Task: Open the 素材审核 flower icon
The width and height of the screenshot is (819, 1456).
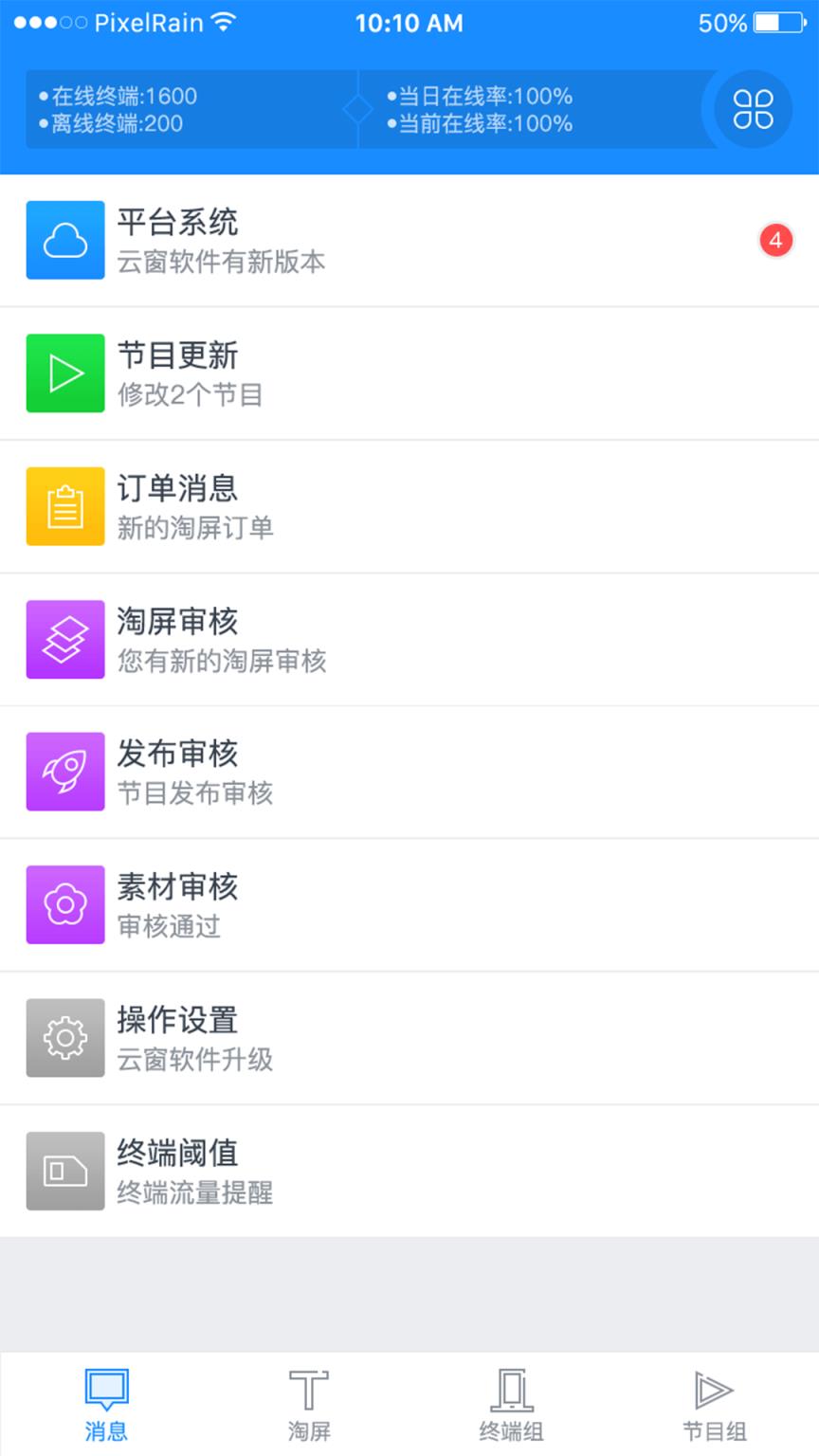Action: (64, 905)
